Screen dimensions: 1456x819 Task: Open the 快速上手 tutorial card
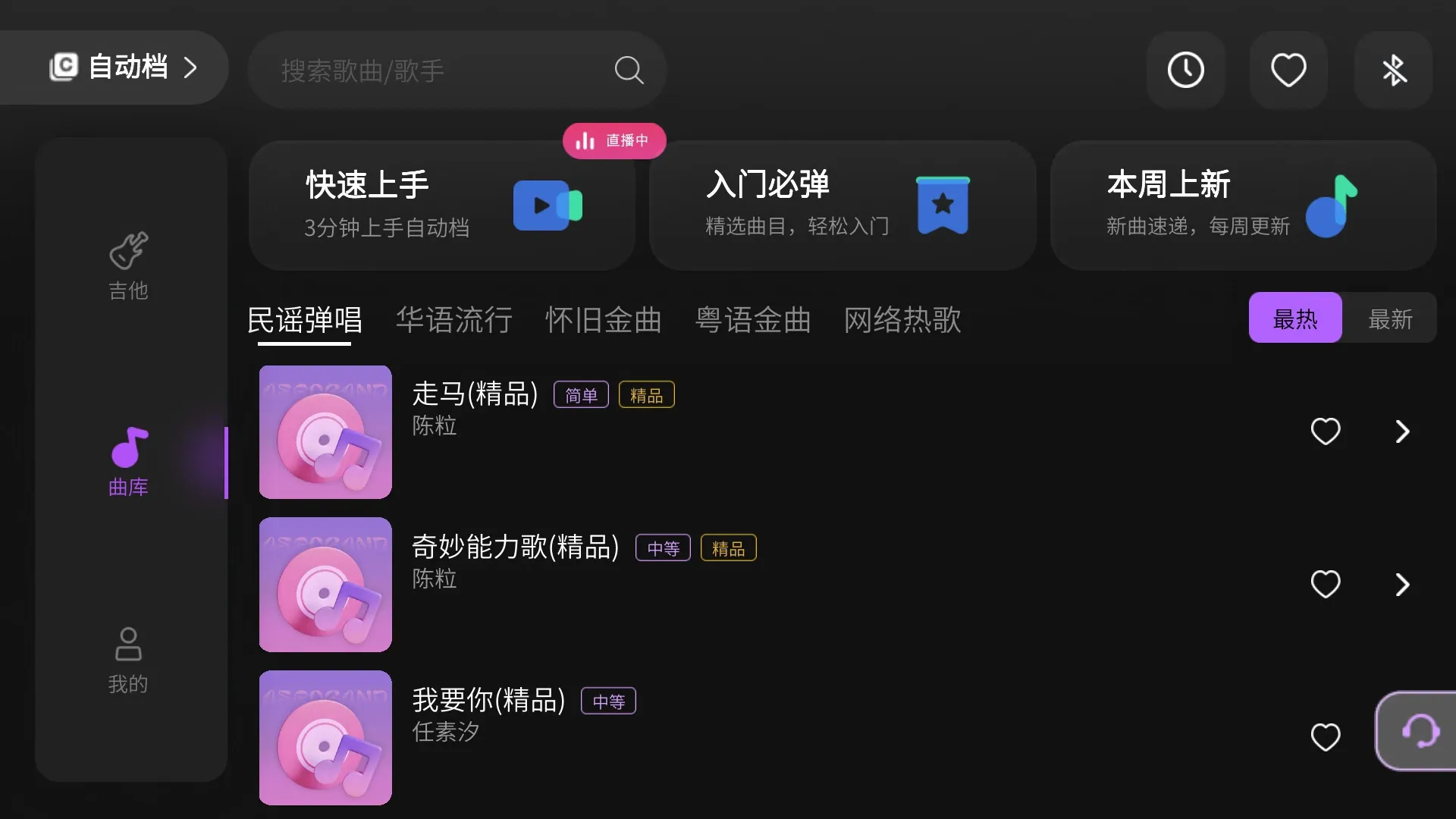442,206
